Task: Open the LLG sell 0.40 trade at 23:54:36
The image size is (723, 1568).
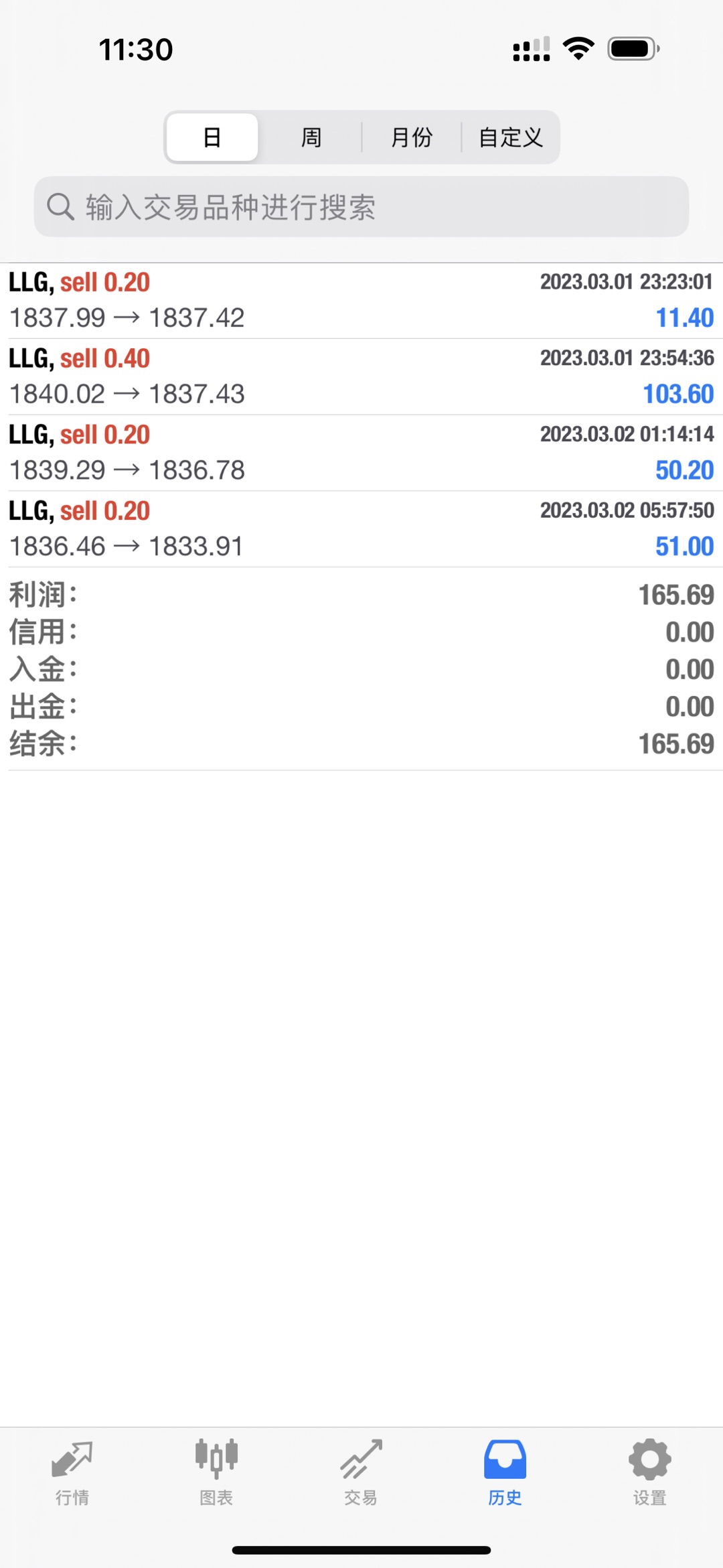Action: [361, 376]
